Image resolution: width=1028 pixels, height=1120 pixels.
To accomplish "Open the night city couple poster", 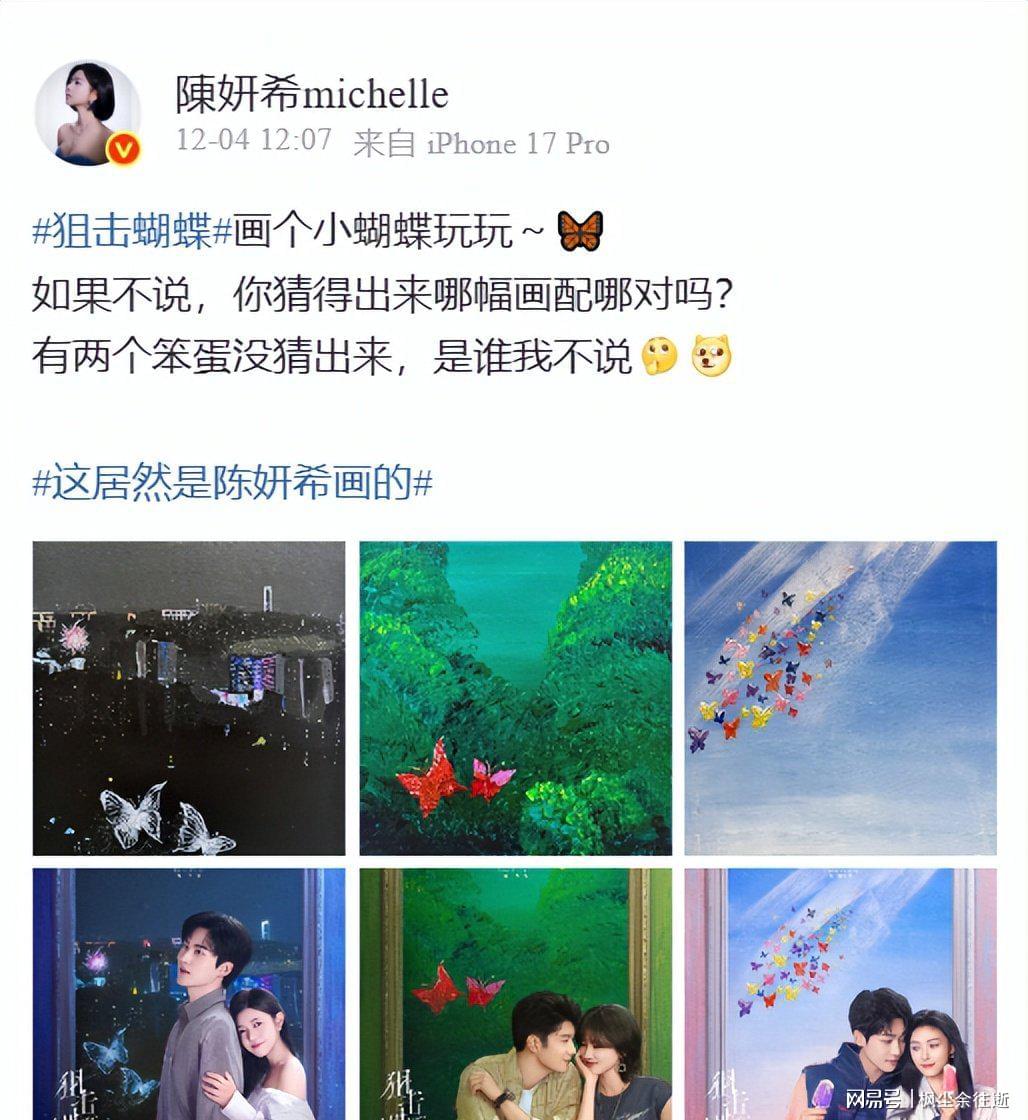I will pos(189,993).
